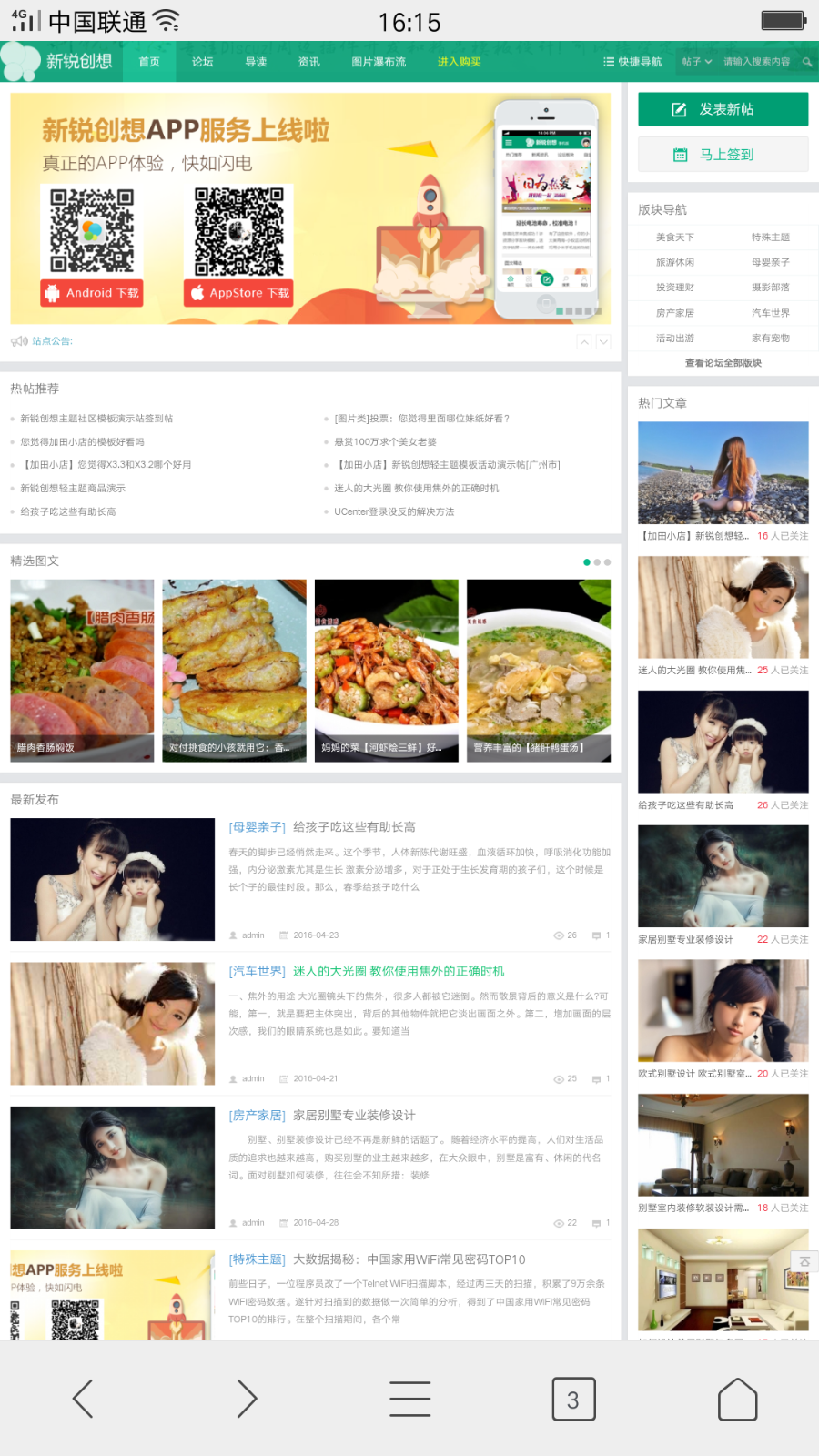Download the Android app

tap(92, 293)
